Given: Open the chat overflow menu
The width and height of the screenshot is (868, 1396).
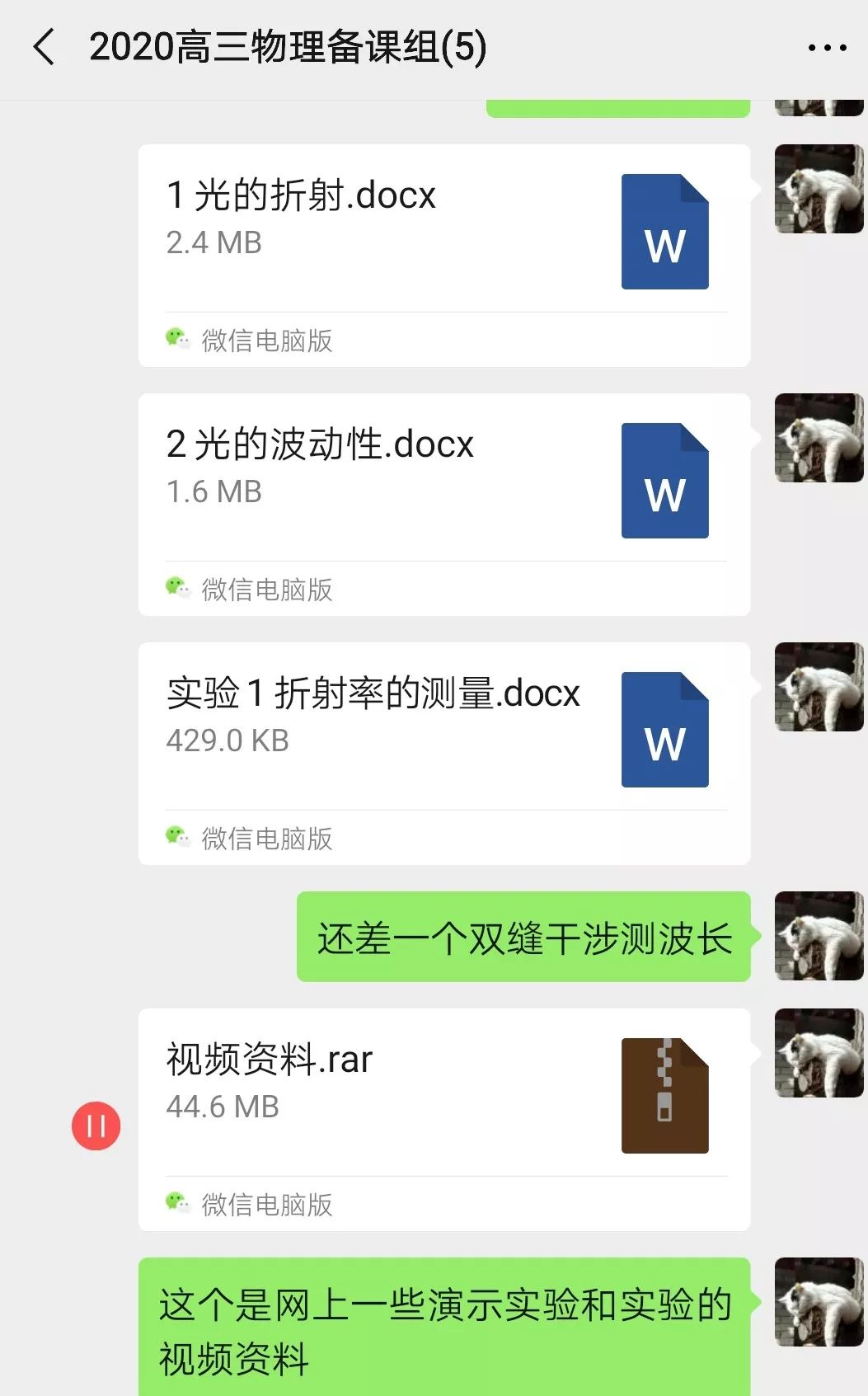Looking at the screenshot, I should [x=827, y=48].
